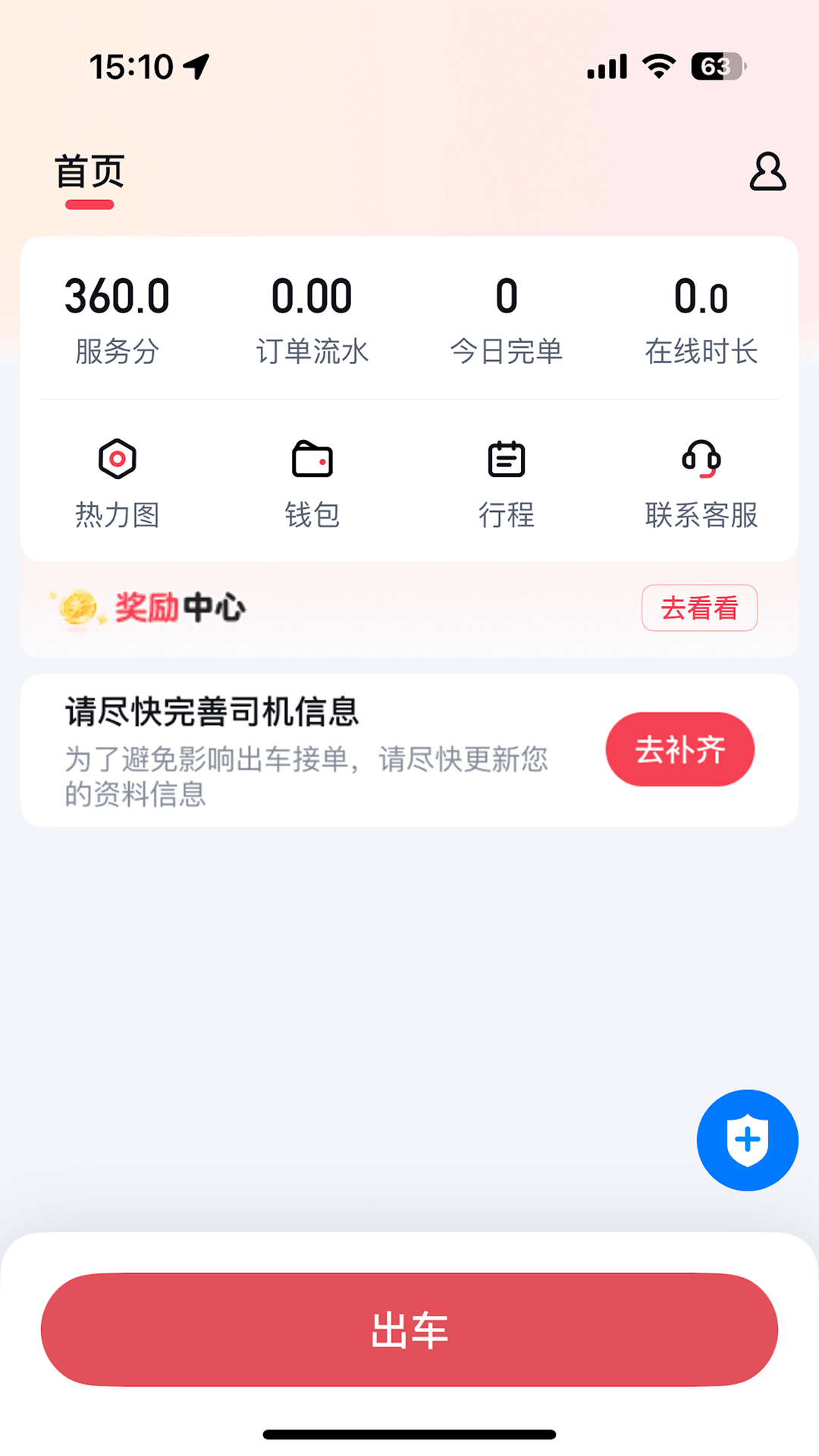Image resolution: width=819 pixels, height=1456 pixels.
Task: Check today's 今日完单 completed orders
Action: click(506, 318)
